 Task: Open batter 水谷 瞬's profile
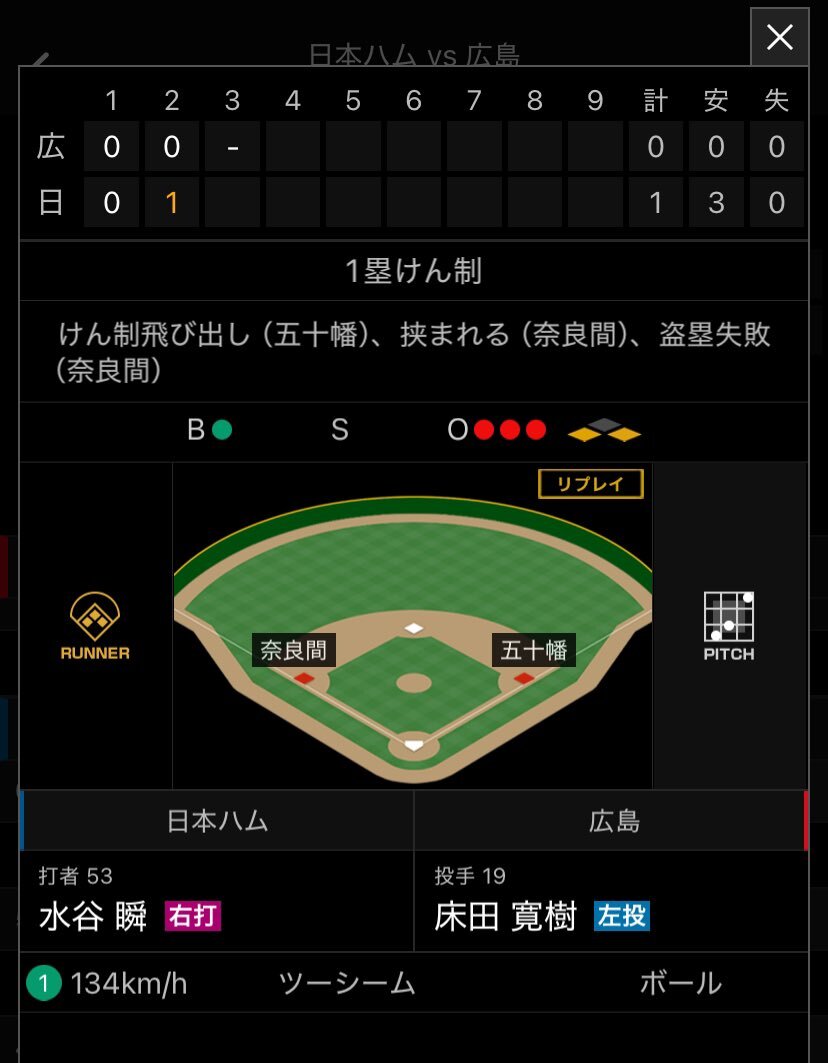(93, 915)
